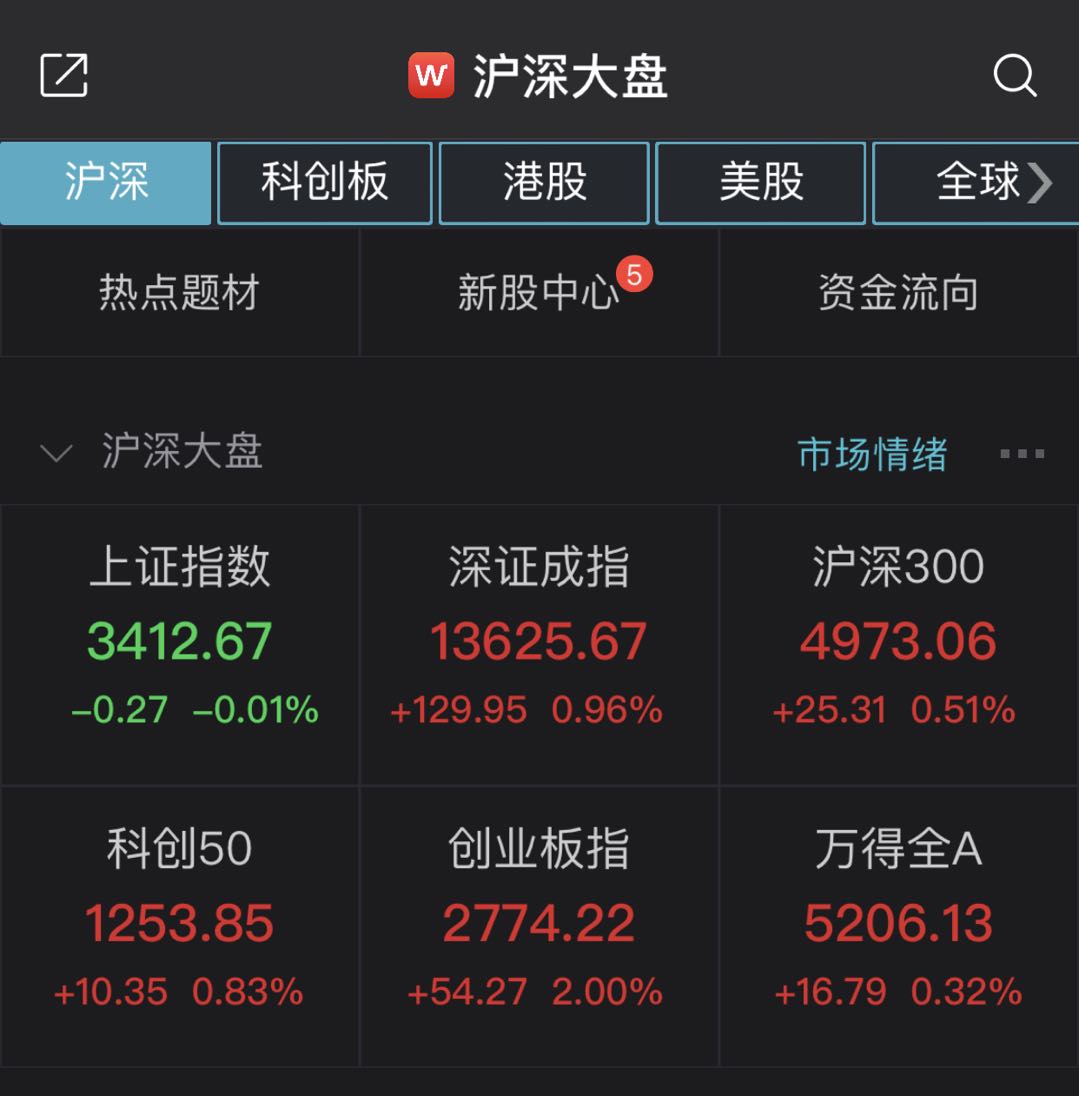Image resolution: width=1079 pixels, height=1096 pixels.
Task: View the 创业板指 index card
Action: coord(539,925)
